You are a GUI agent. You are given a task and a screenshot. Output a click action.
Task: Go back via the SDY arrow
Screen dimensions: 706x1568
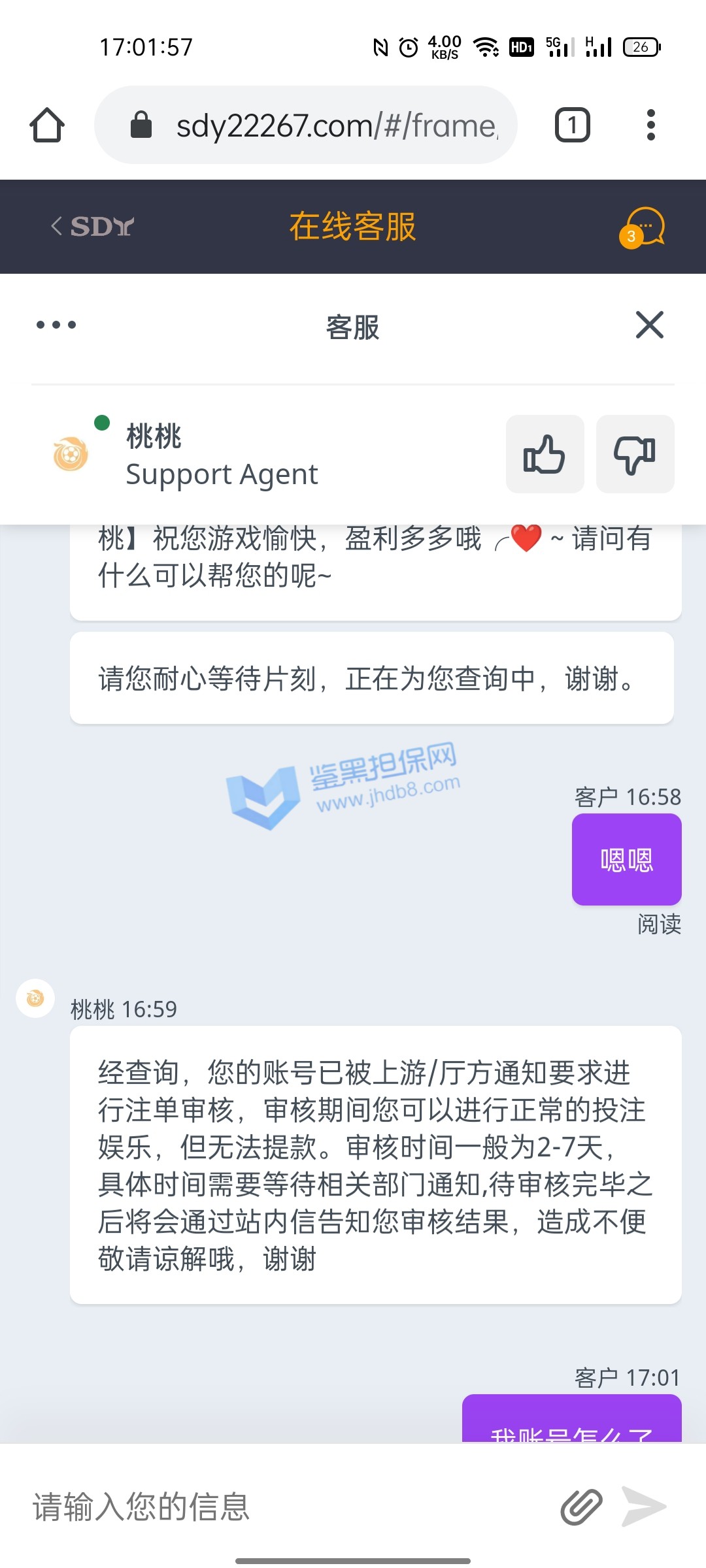click(x=92, y=227)
